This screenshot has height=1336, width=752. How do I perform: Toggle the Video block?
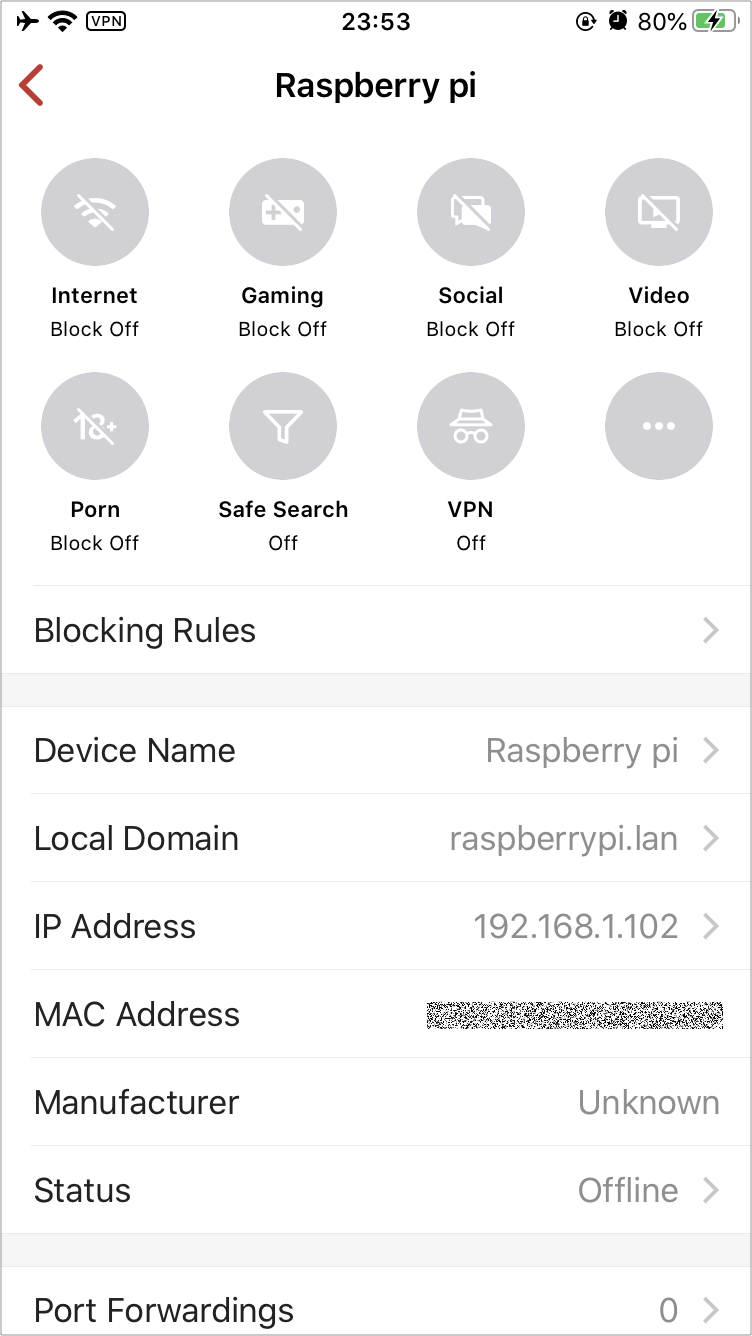click(x=659, y=212)
